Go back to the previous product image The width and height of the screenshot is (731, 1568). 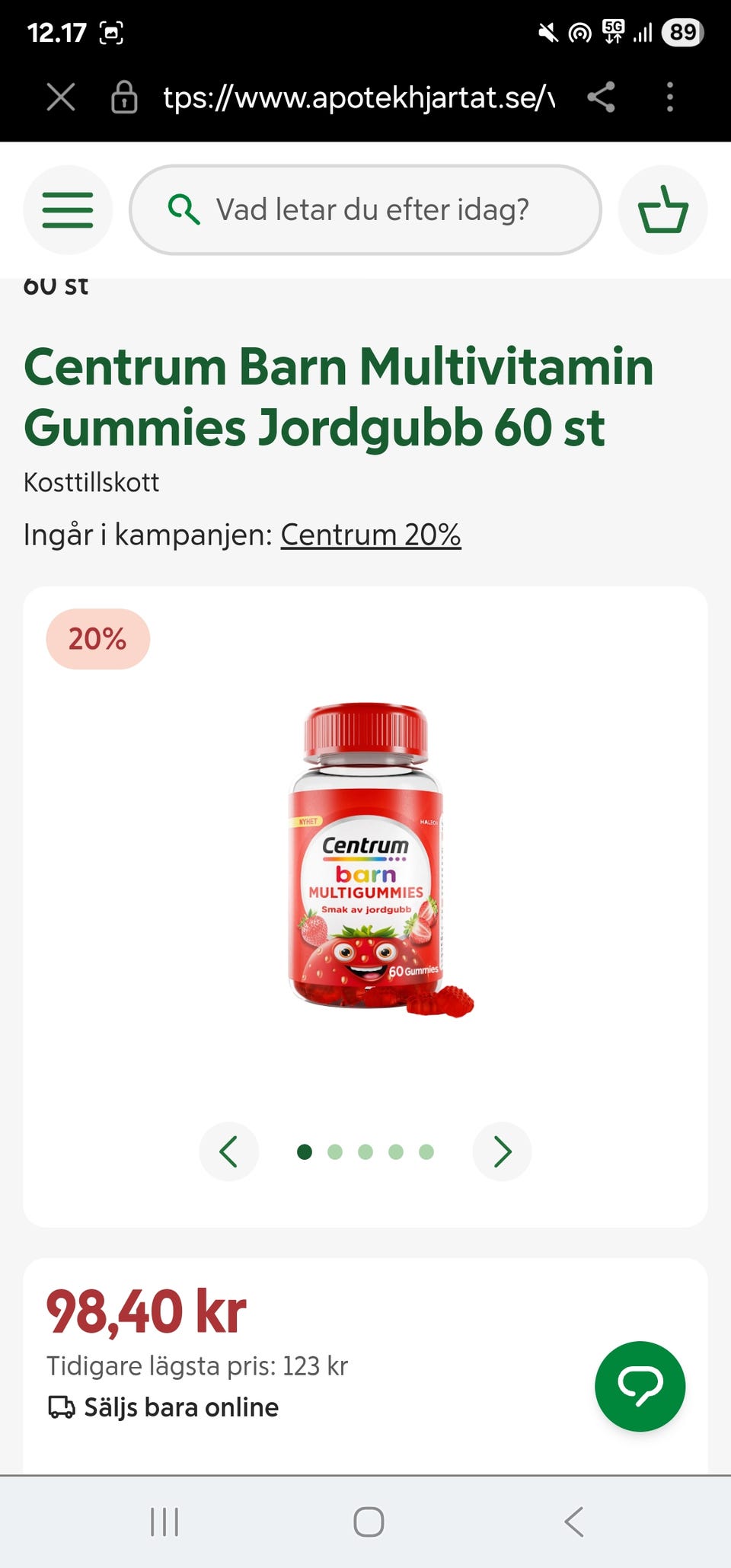(228, 1152)
